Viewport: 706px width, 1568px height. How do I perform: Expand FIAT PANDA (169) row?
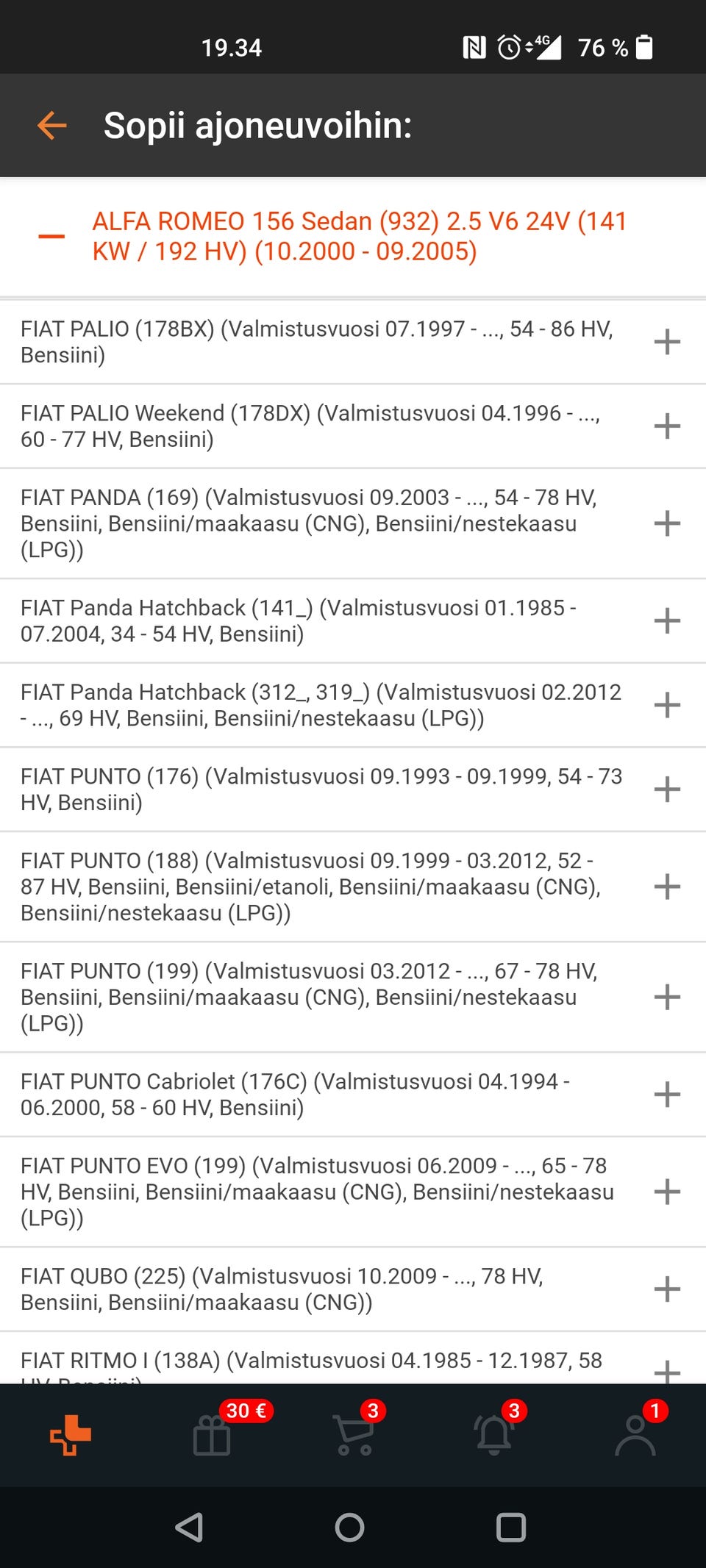[667, 523]
